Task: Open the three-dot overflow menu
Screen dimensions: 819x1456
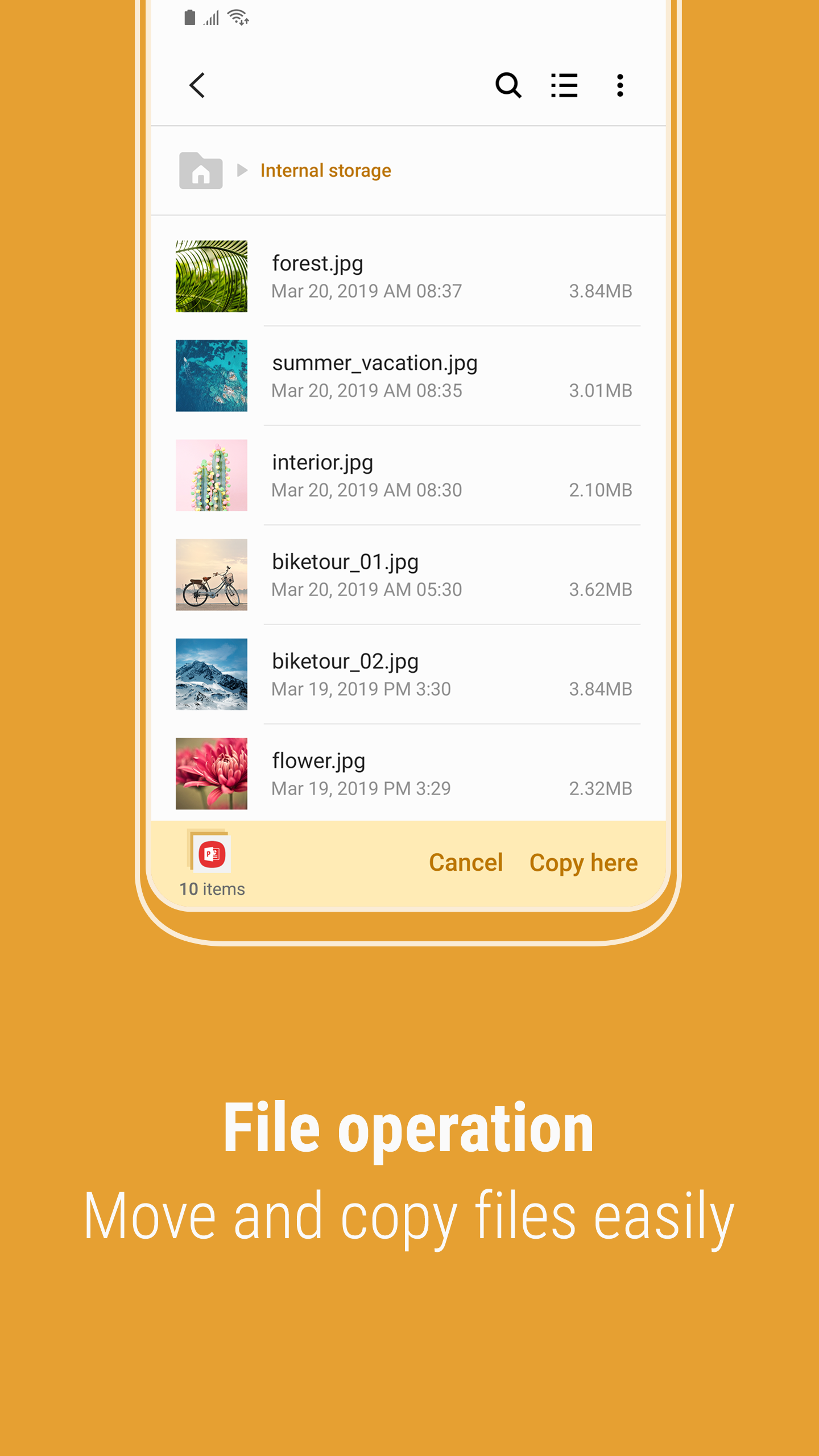Action: (x=619, y=85)
